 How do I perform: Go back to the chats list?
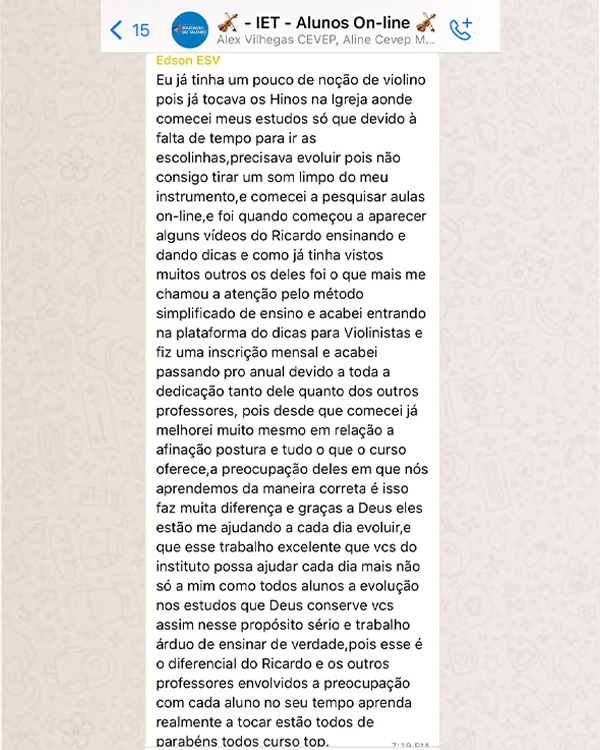coord(128,30)
